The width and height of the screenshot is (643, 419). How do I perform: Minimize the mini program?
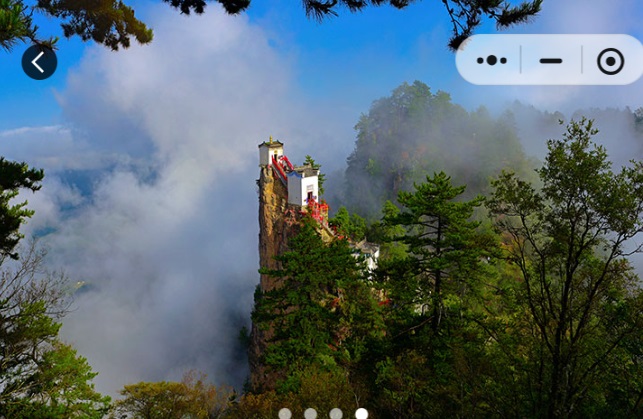pos(551,60)
